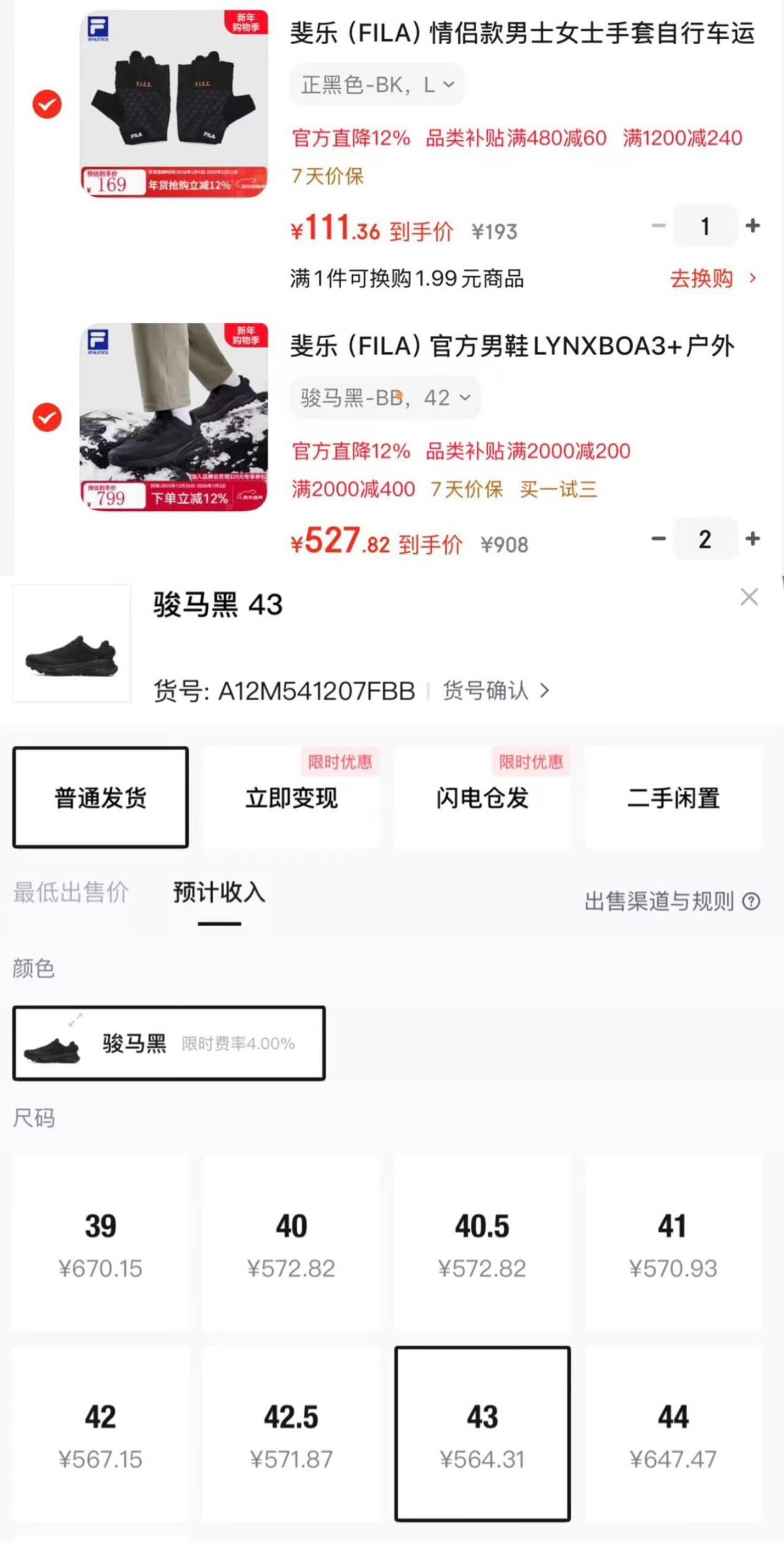Go to 去换购 add-on deal
Viewport: 784px width, 1543px height.
pos(712,279)
